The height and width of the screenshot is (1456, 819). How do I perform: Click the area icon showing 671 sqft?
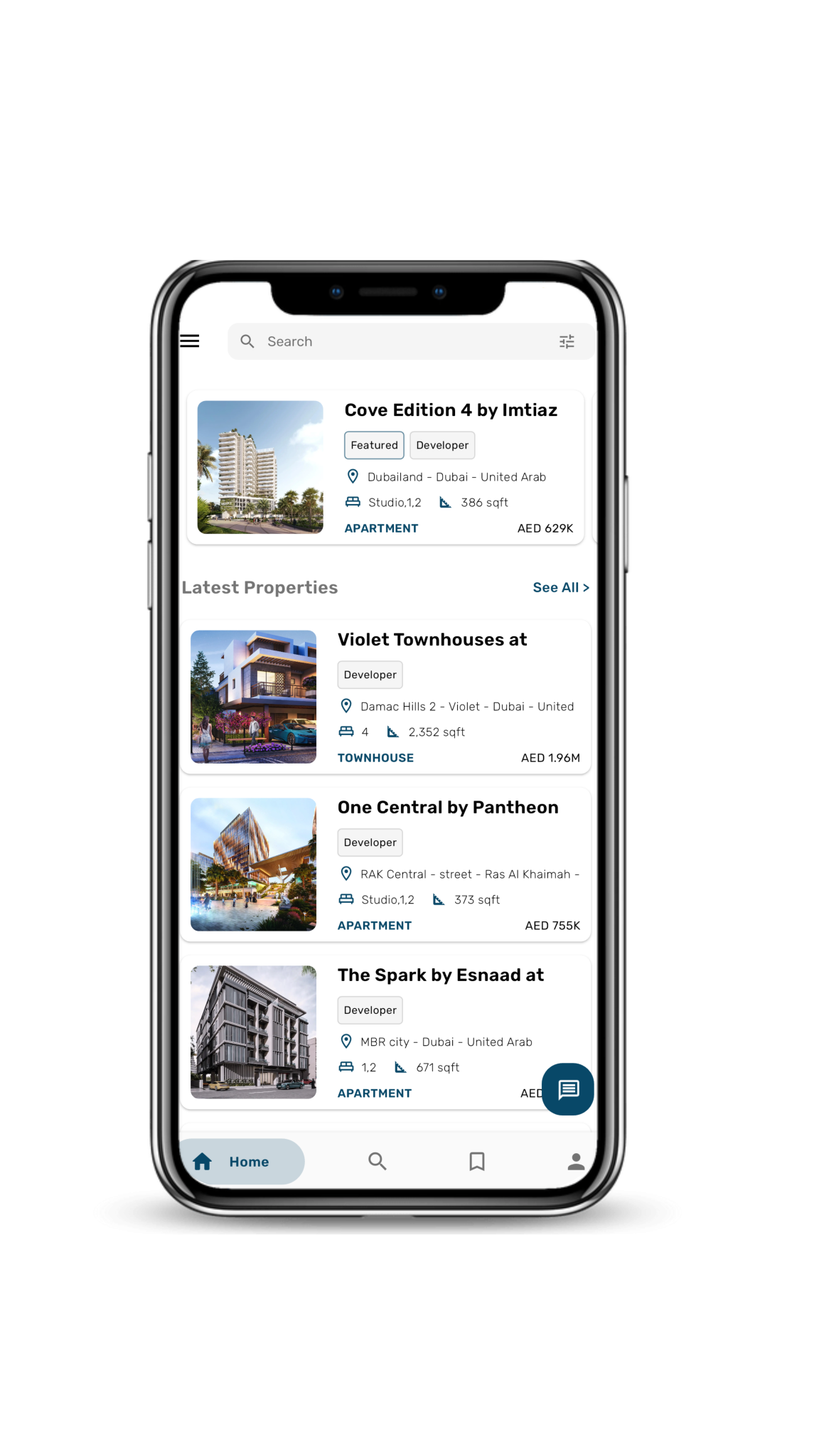pyautogui.click(x=400, y=1066)
